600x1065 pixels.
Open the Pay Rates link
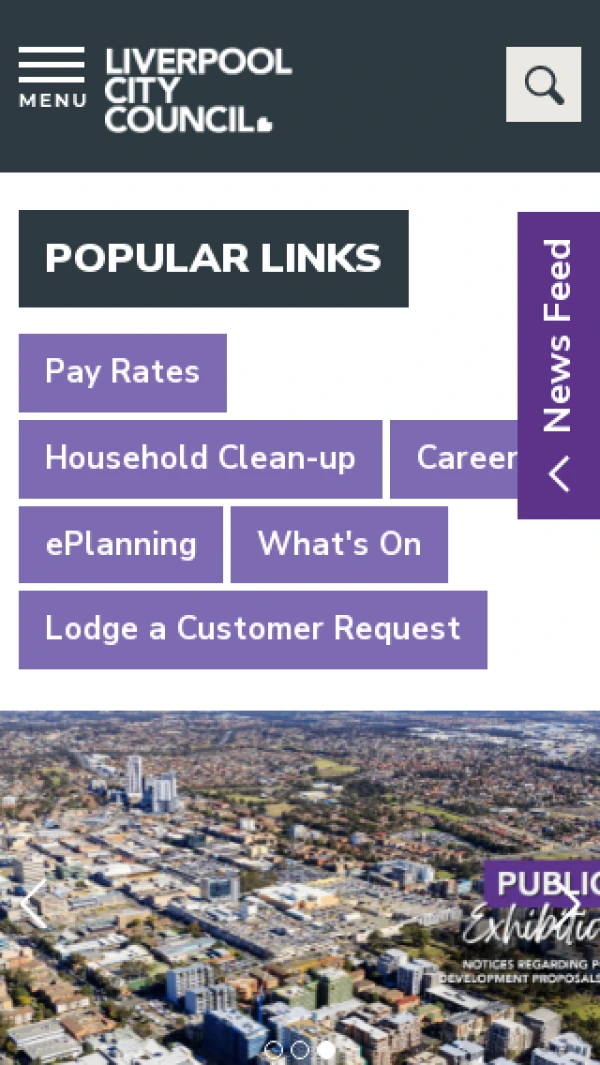(122, 372)
